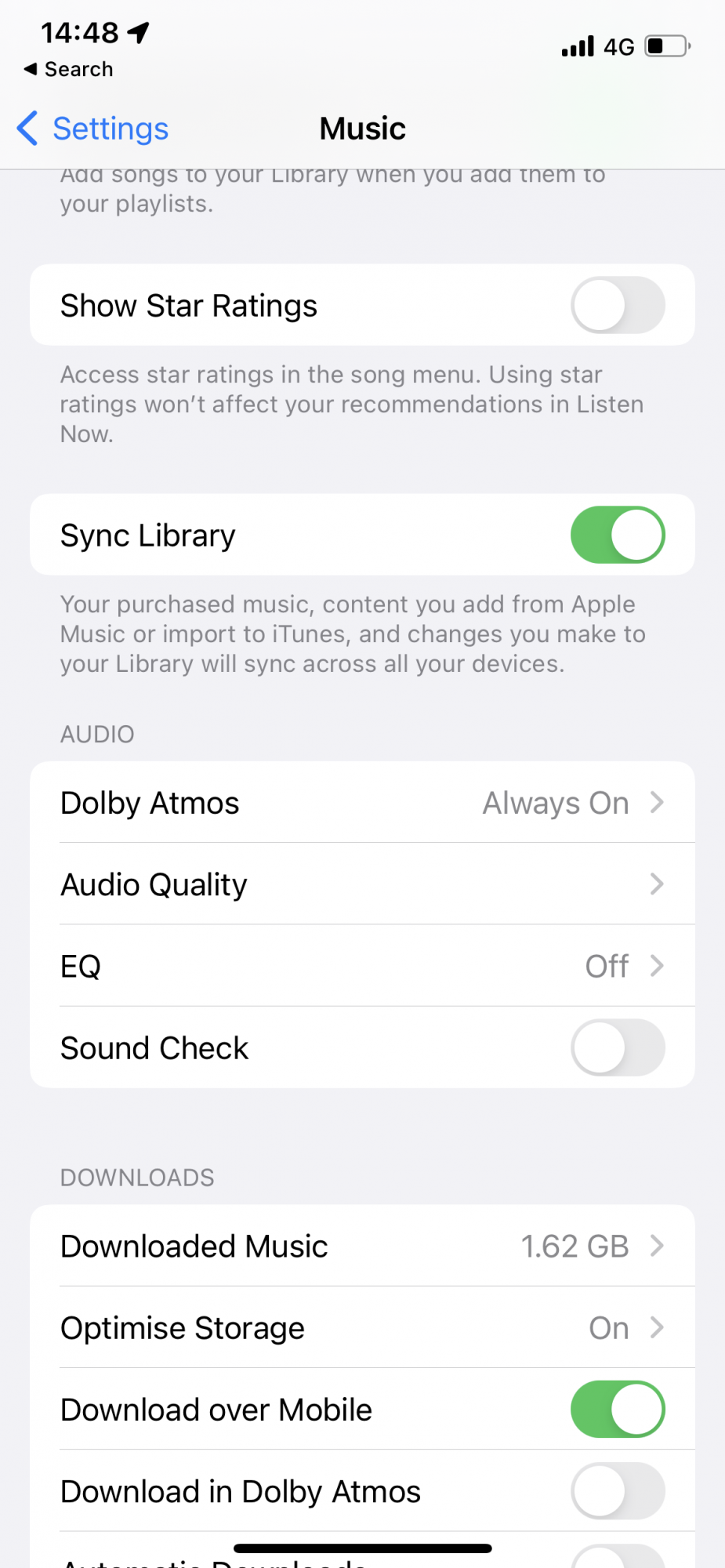
Task: Open Optimise Storage settings
Action: point(362,1327)
